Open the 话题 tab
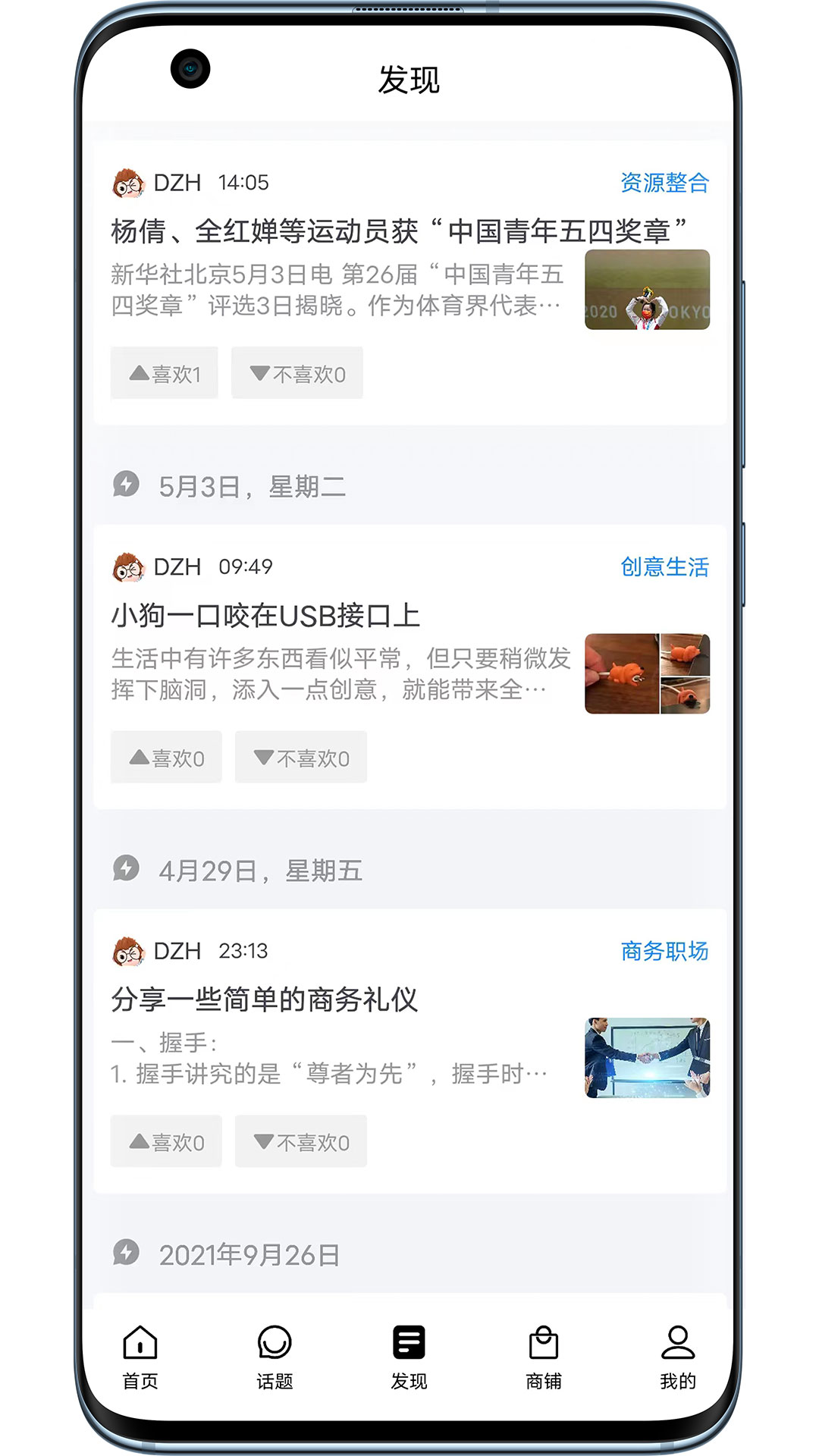 coord(275,1357)
